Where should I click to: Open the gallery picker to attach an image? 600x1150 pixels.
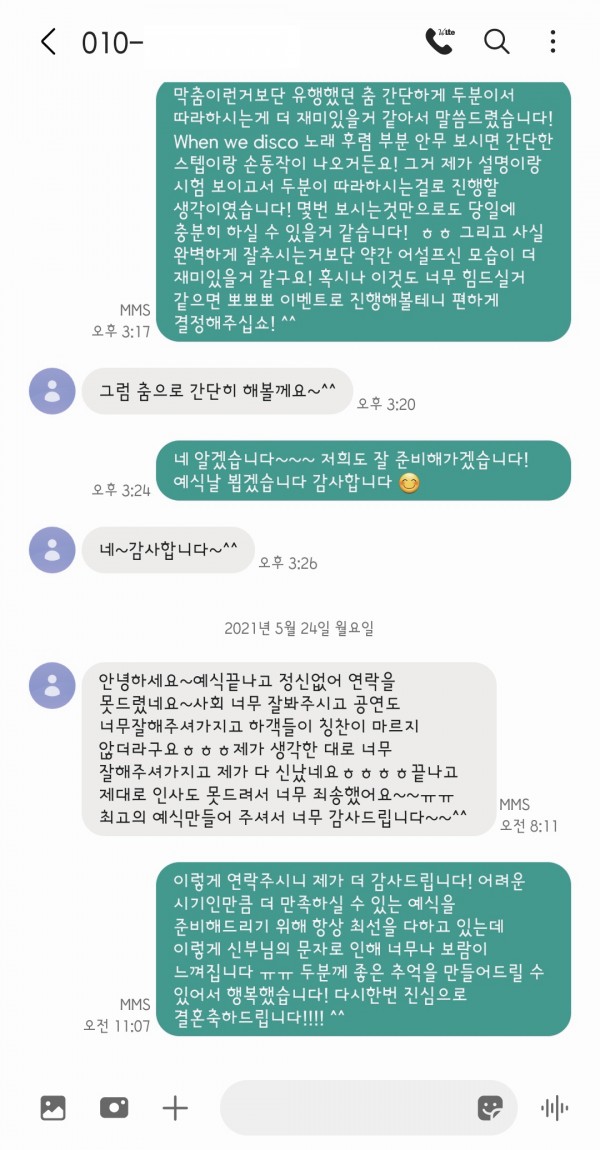(x=53, y=1107)
